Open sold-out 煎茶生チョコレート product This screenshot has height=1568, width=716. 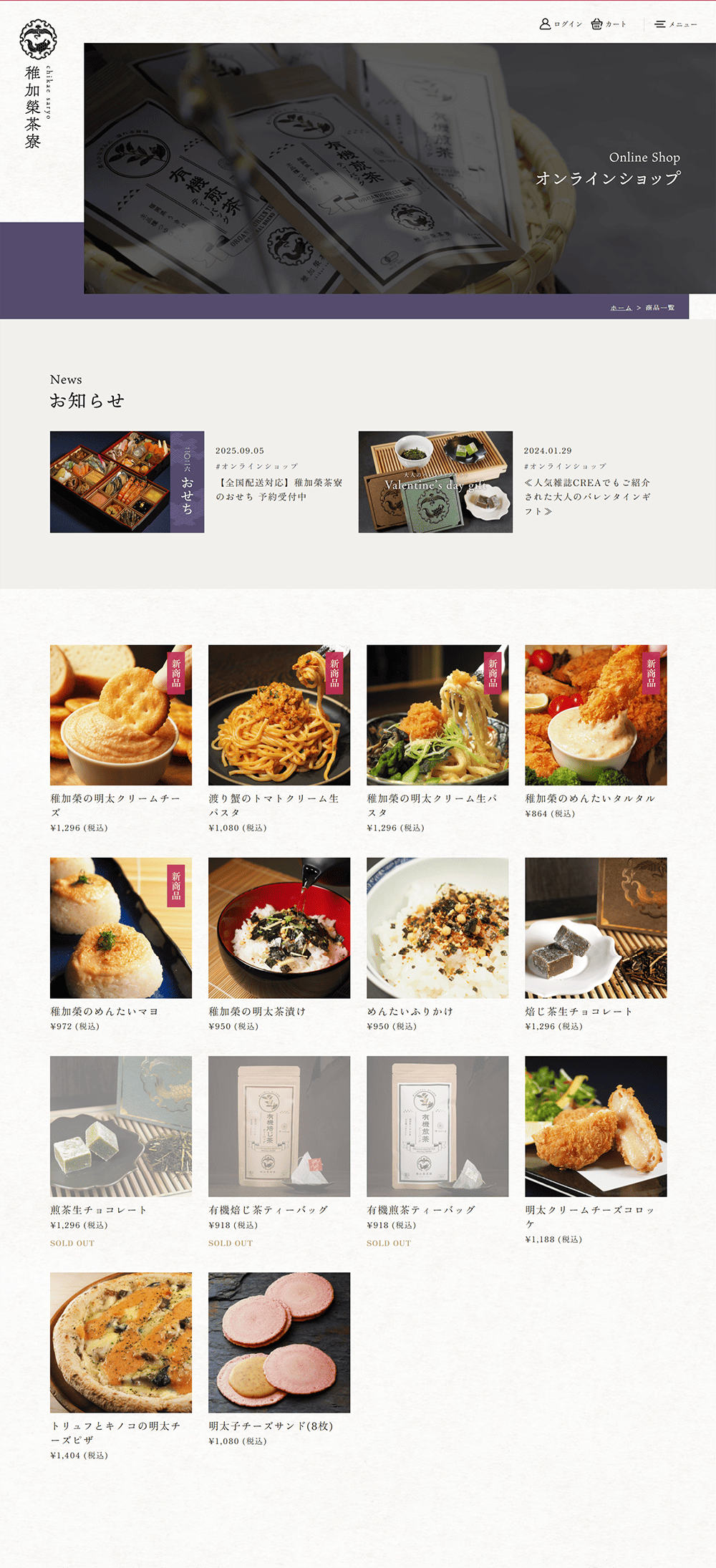121,1126
